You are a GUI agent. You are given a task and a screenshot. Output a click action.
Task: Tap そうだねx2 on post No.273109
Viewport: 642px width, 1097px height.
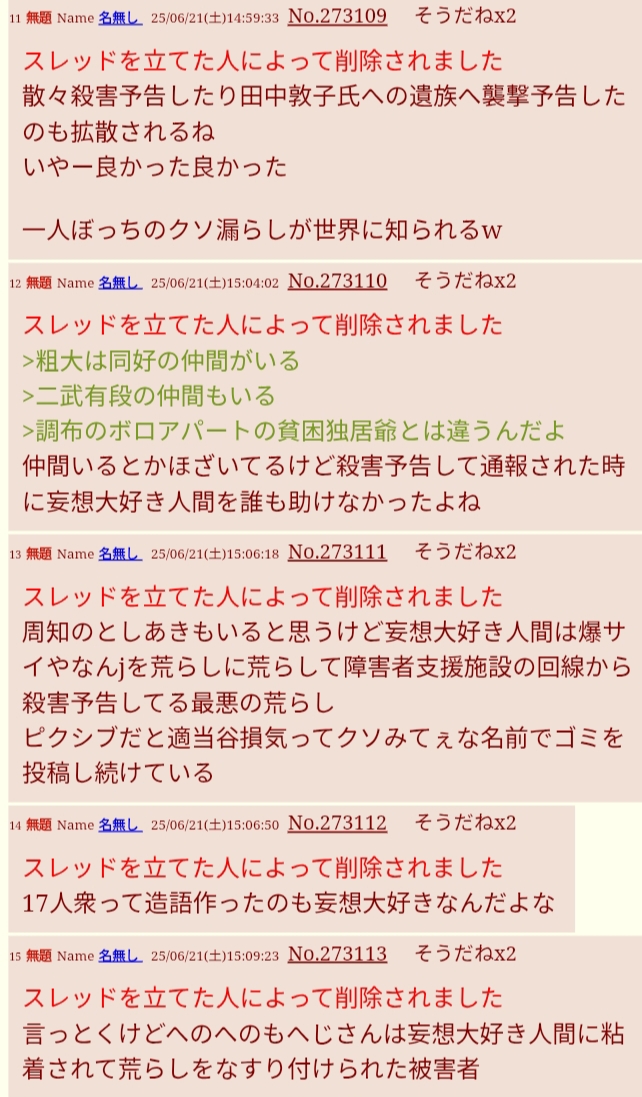(465, 16)
